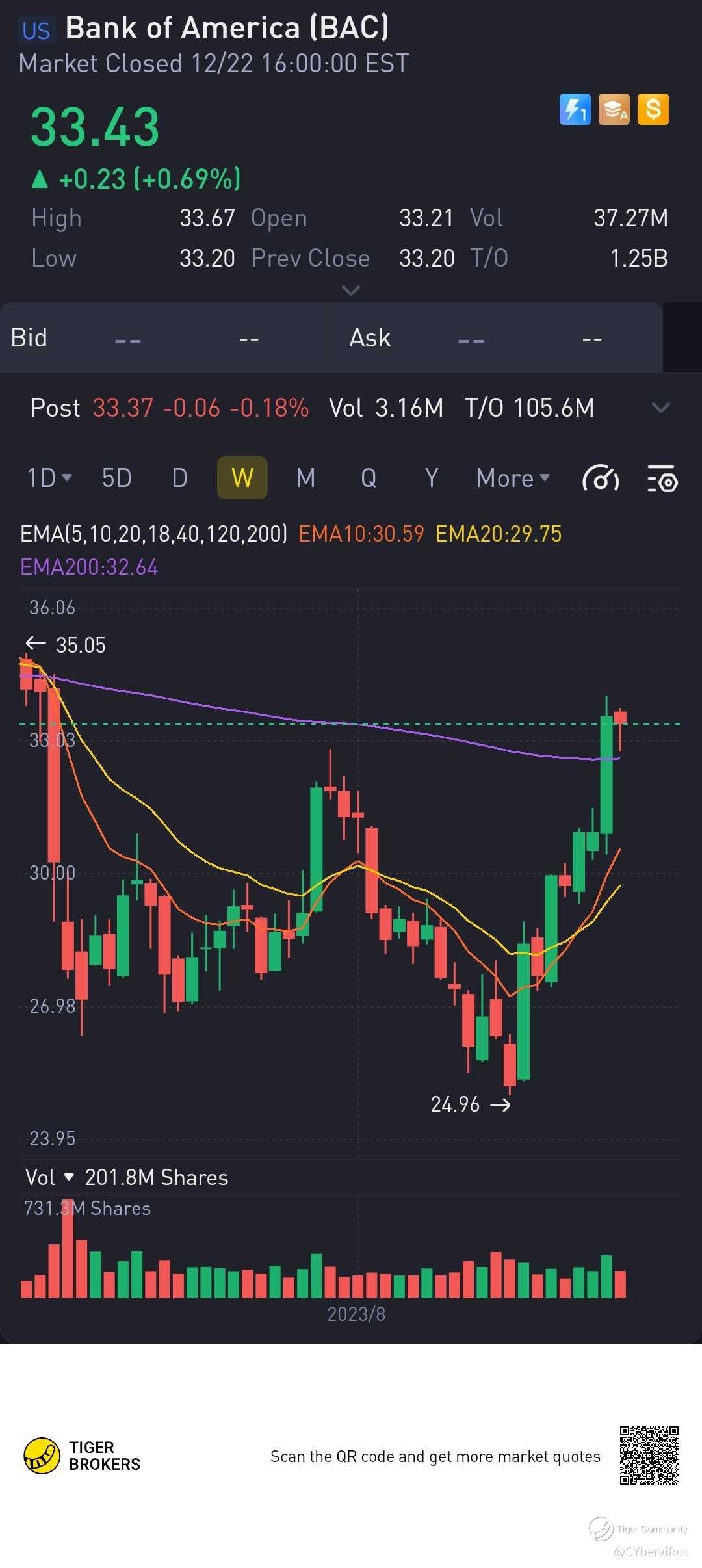Image resolution: width=702 pixels, height=1568 pixels.
Task: Tap the orange stacked layers badge
Action: pos(614,109)
